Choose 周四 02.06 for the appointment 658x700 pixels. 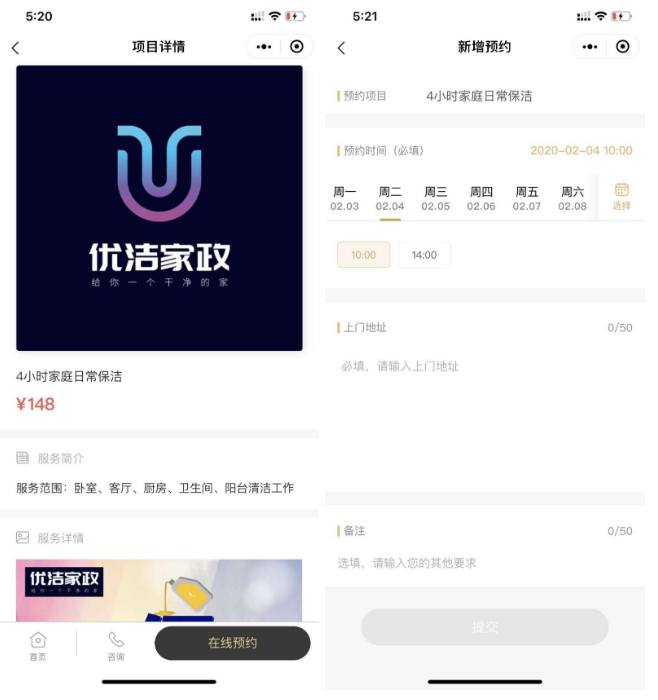[x=481, y=198]
